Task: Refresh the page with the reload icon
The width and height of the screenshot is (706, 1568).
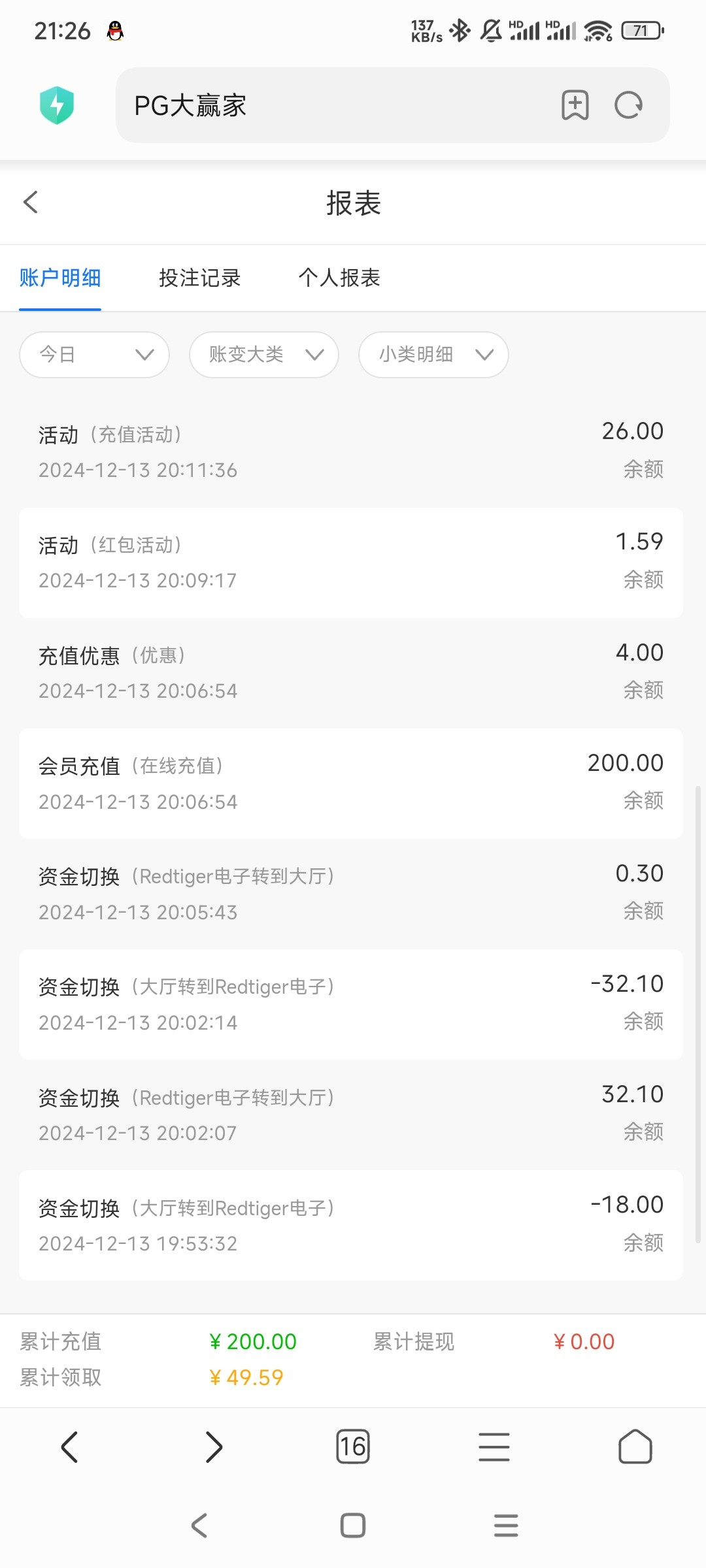Action: (629, 105)
